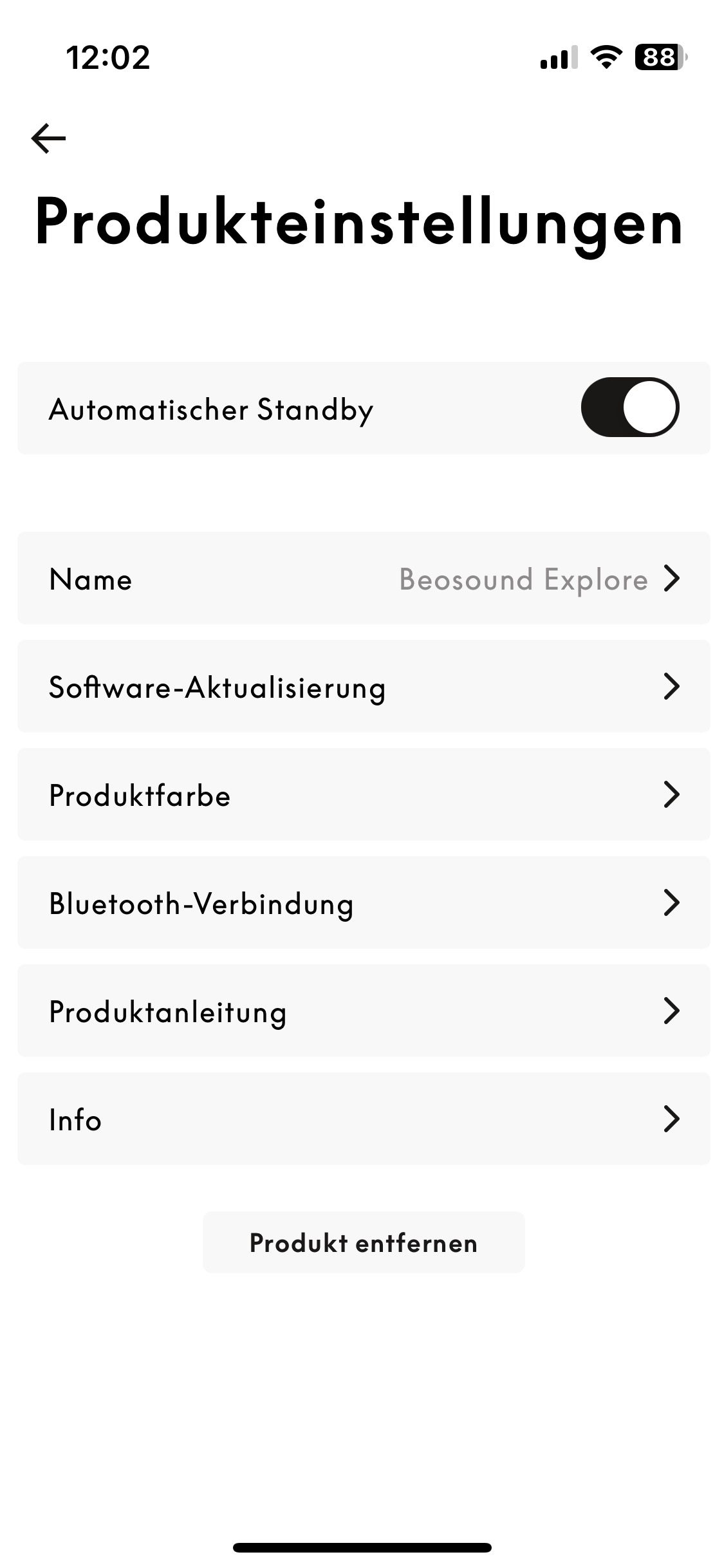The width and height of the screenshot is (724, 1568).
Task: Toggle the Automatischer Standby switch
Action: 629,407
